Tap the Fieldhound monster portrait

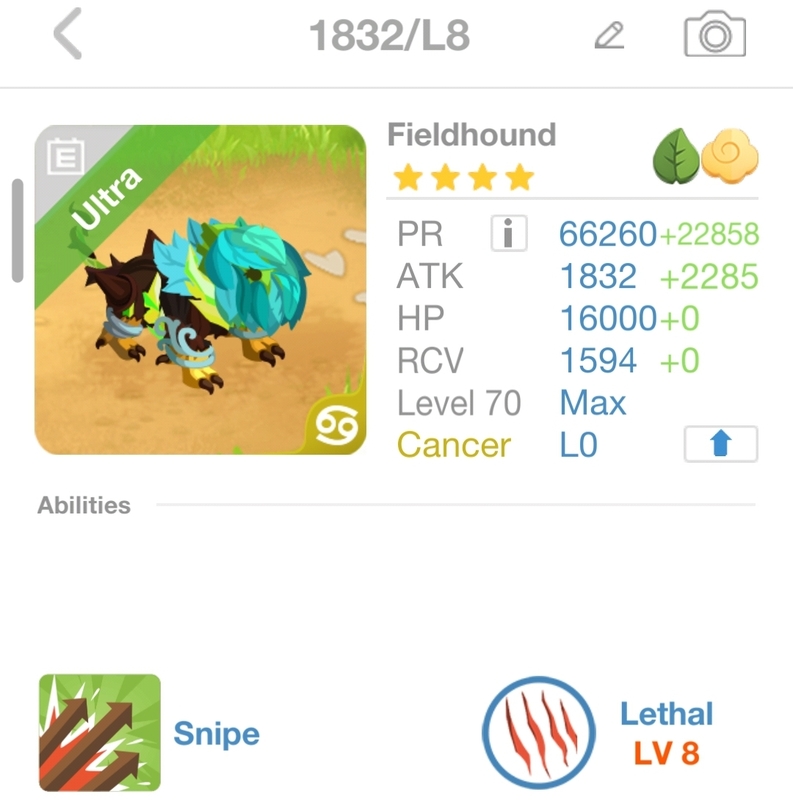(200, 290)
